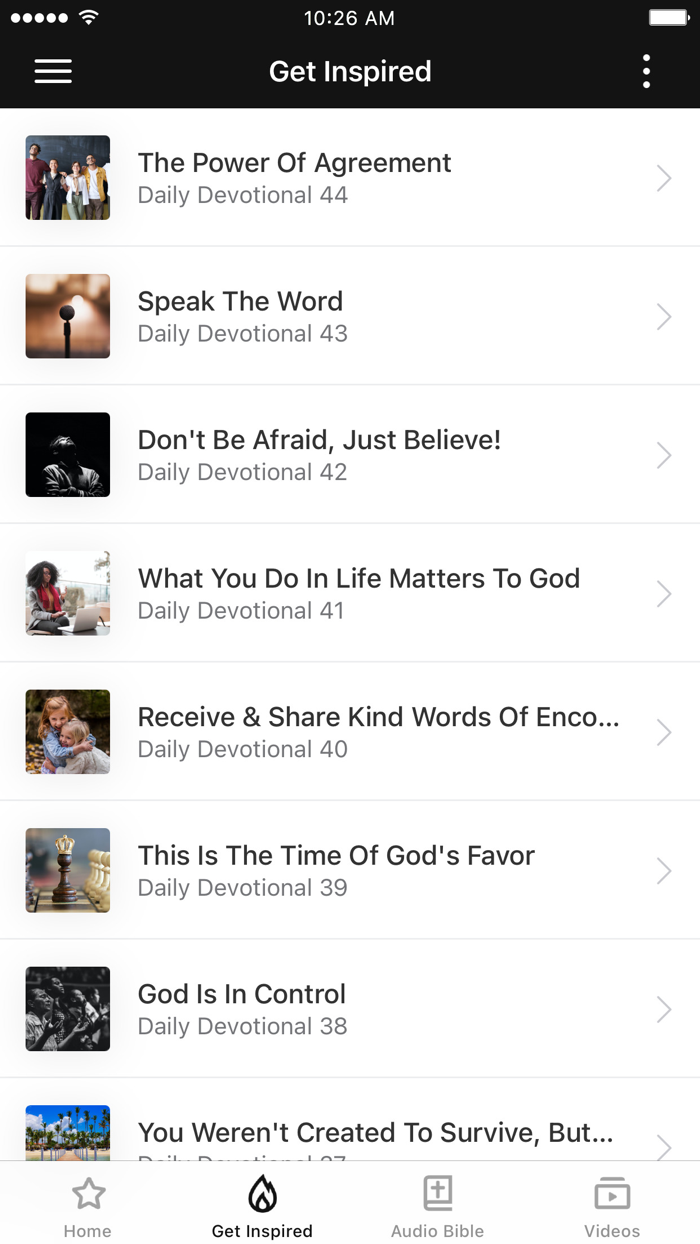Open The Power Of Agreement devotional
The height and width of the screenshot is (1244, 700).
350,178
